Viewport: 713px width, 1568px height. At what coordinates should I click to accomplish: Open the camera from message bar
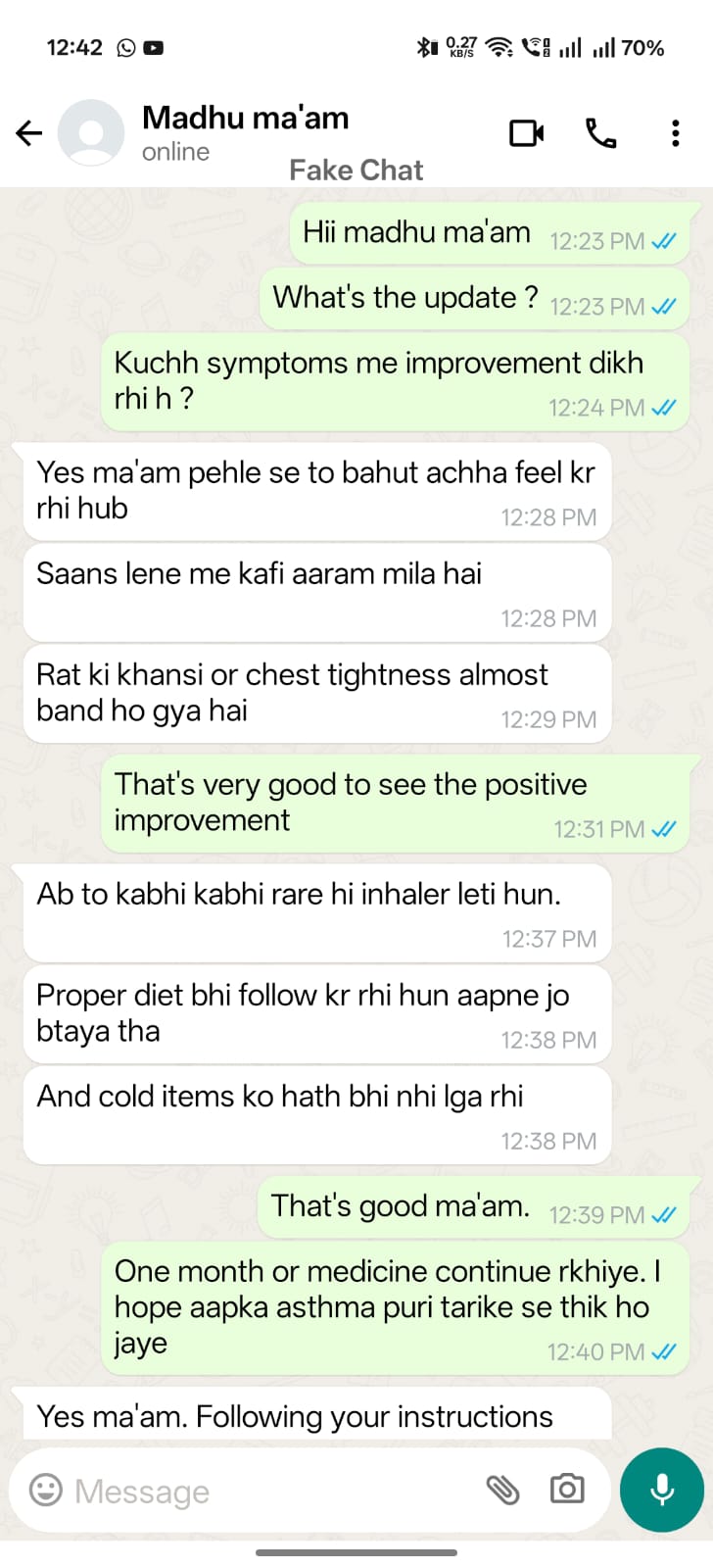pos(567,1490)
